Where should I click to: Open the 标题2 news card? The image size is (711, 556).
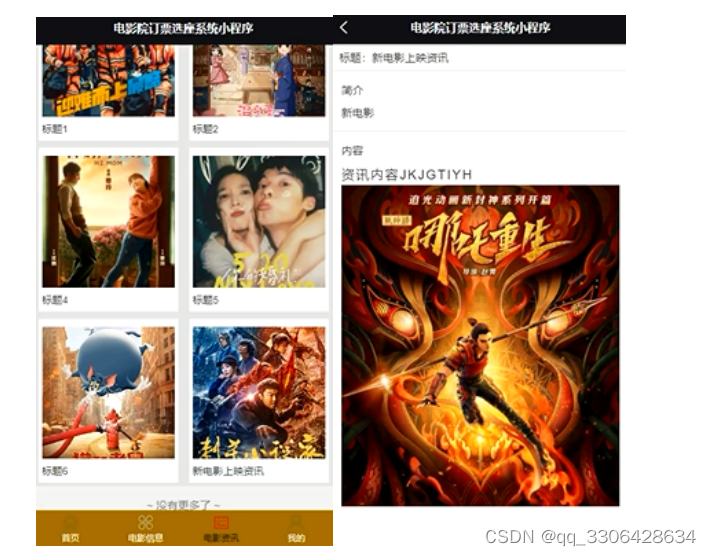point(258,88)
